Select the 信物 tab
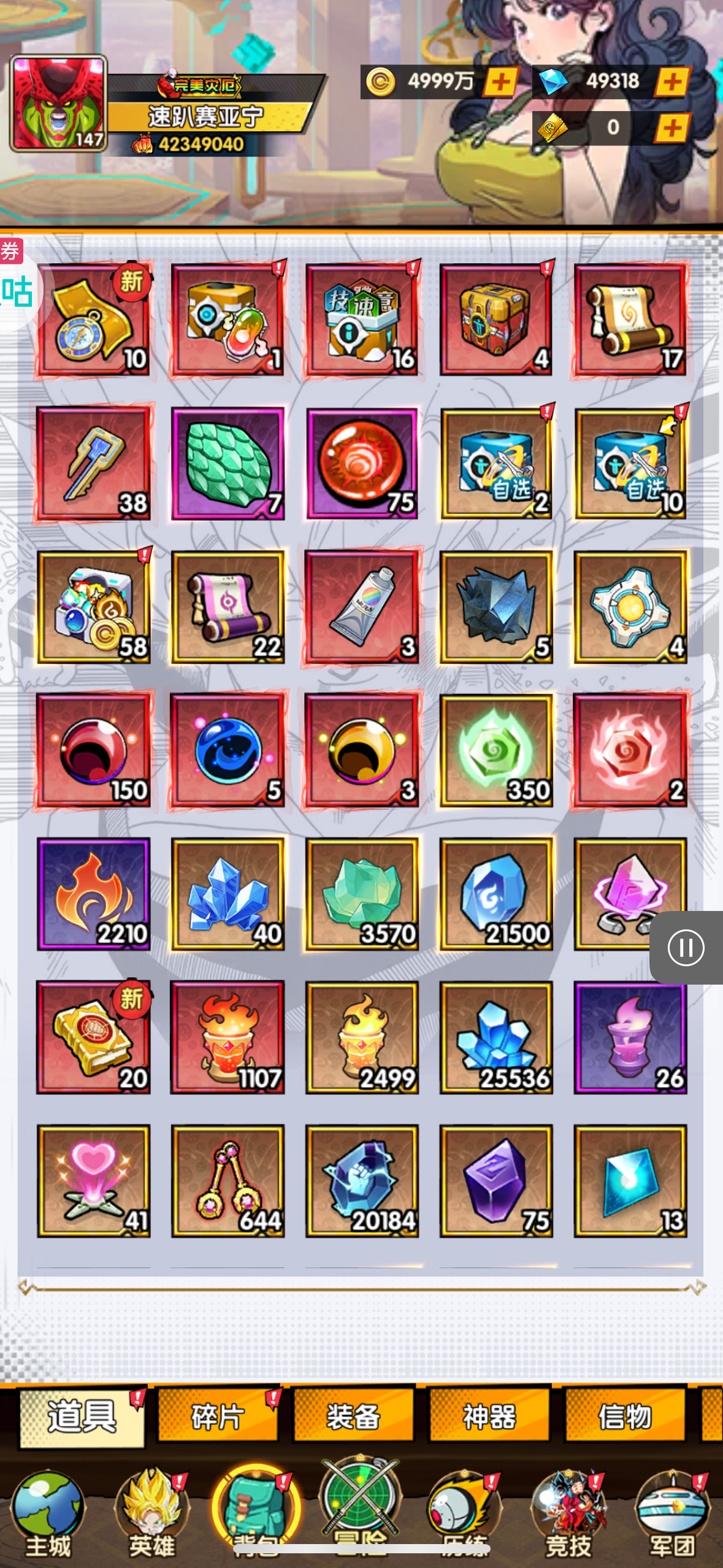Image resolution: width=723 pixels, height=1568 pixels. [624, 1417]
